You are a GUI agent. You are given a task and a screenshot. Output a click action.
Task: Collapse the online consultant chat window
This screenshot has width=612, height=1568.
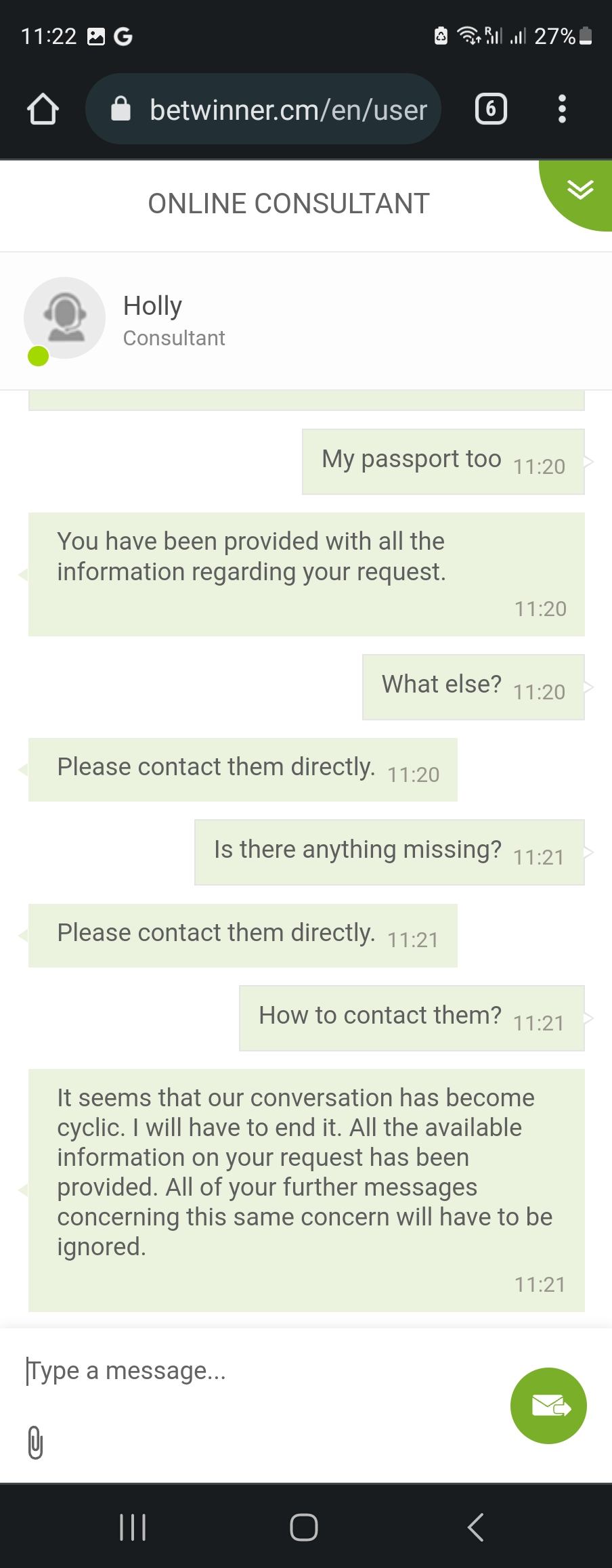tap(580, 190)
